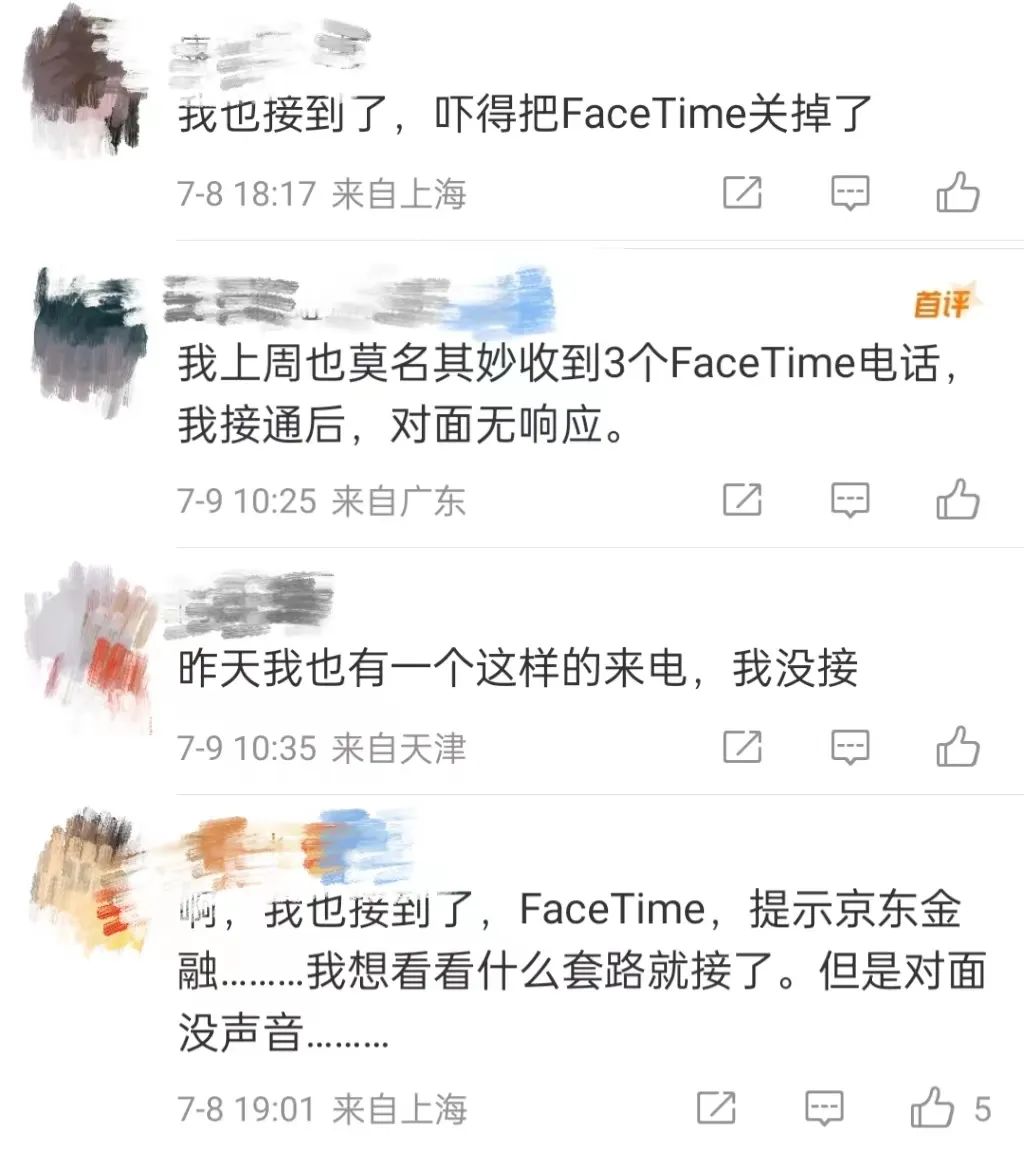Screen dimensions: 1024x1151
Task: Repost the 7-9 10:25 Guangdong comment
Action: click(x=742, y=499)
